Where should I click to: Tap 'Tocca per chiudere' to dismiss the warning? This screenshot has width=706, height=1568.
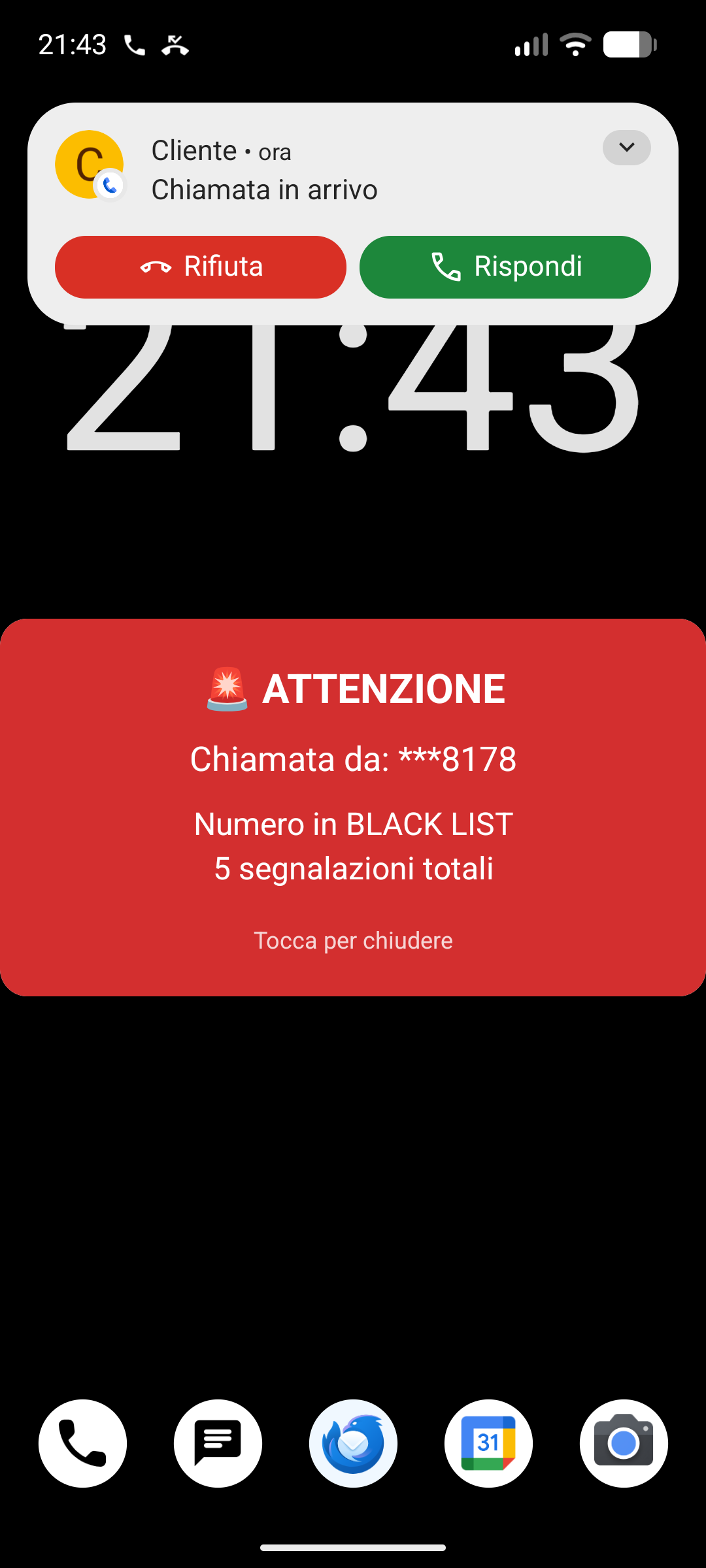pos(353,939)
